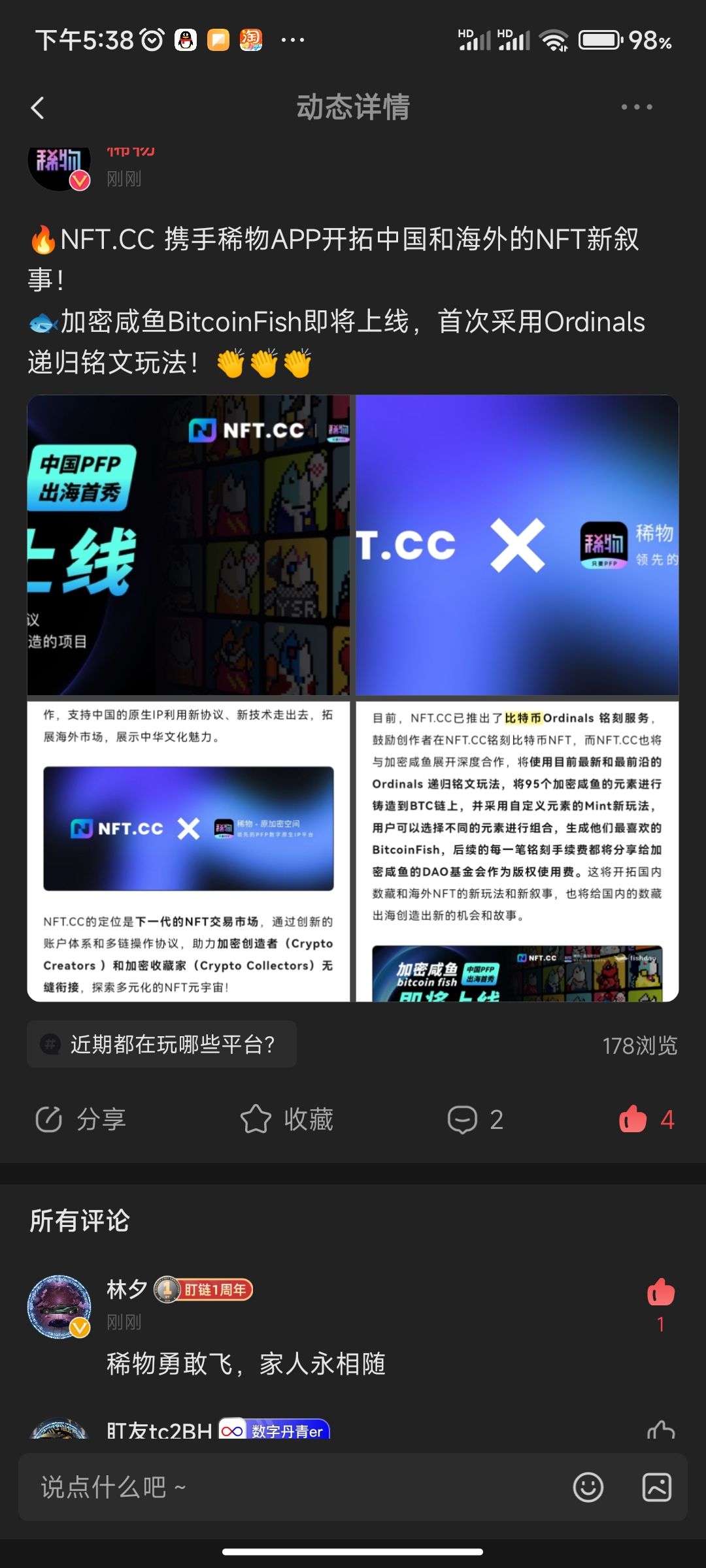The image size is (706, 1568).
Task: Open the three-dot overflow menu
Action: [x=636, y=107]
